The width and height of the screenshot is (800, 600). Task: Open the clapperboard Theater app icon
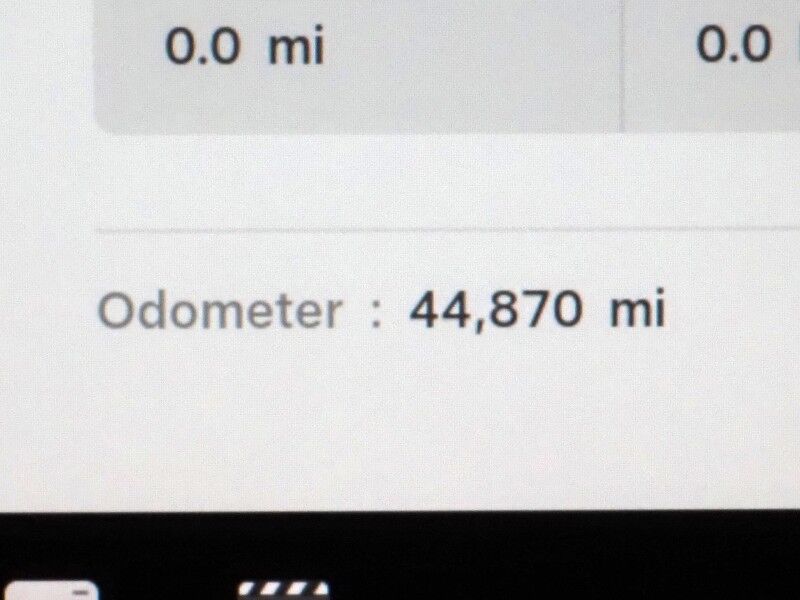284,590
